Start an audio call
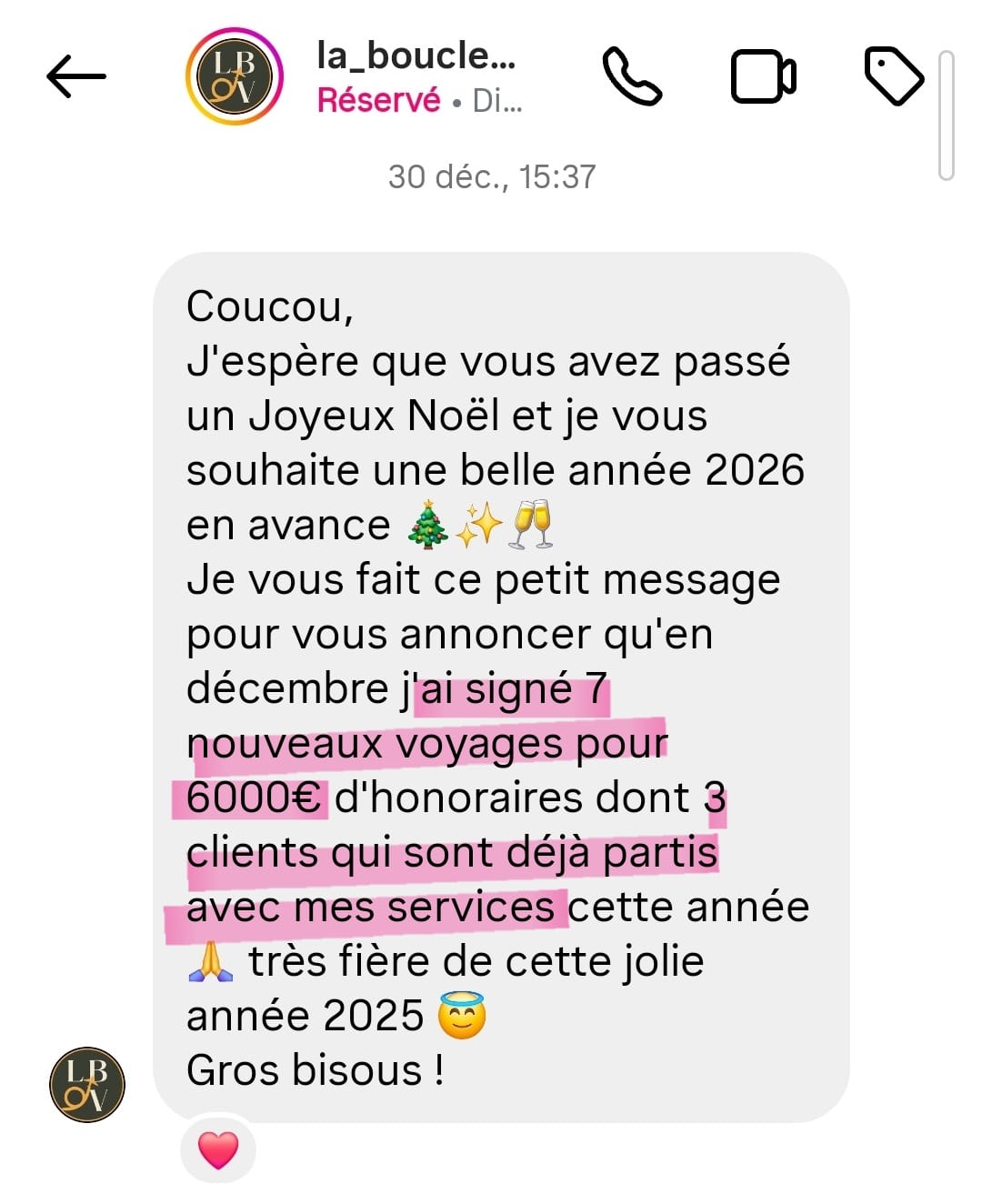The image size is (982, 1204). (x=632, y=76)
